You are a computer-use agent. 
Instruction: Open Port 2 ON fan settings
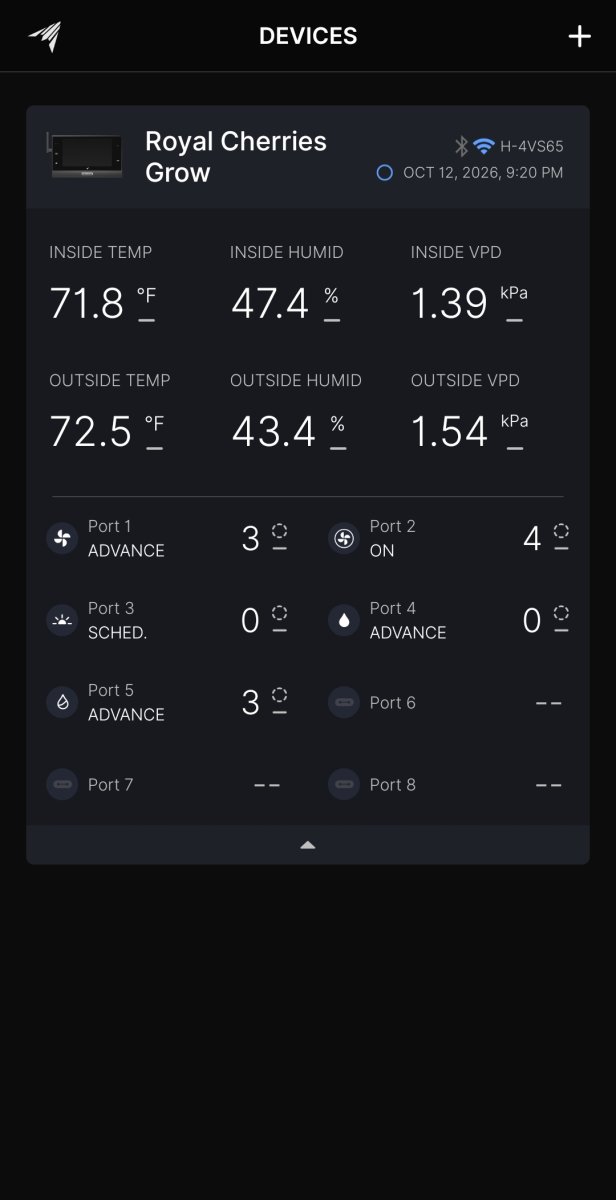tap(449, 539)
